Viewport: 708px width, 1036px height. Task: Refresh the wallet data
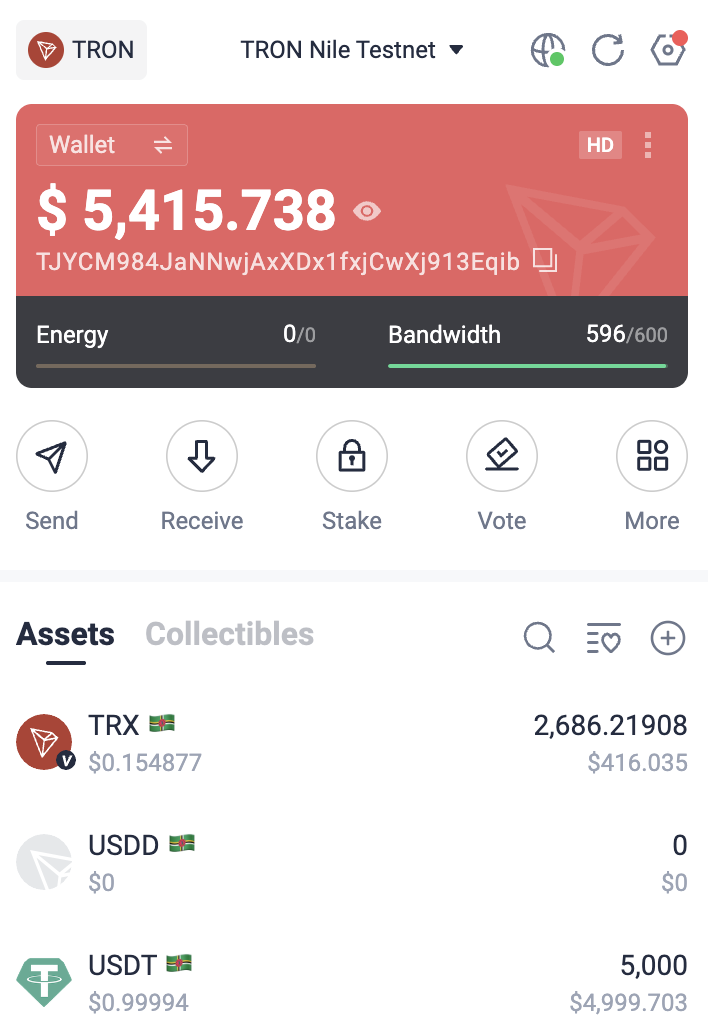click(x=607, y=50)
